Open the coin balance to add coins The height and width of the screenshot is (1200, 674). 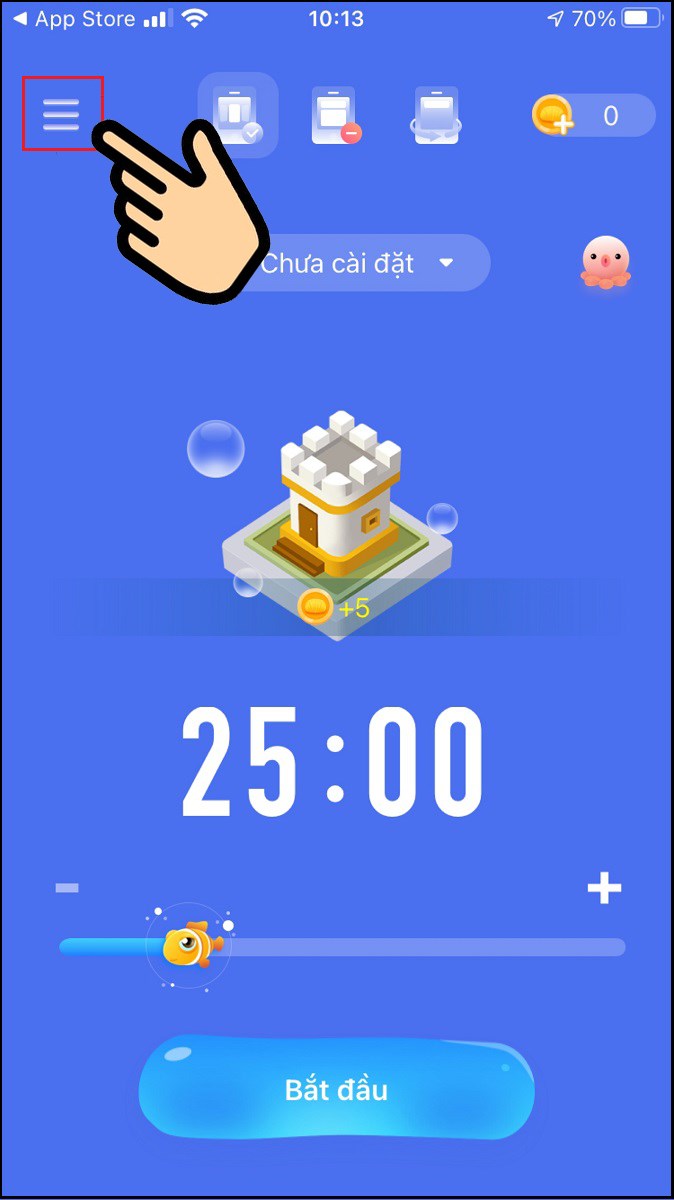coord(592,116)
